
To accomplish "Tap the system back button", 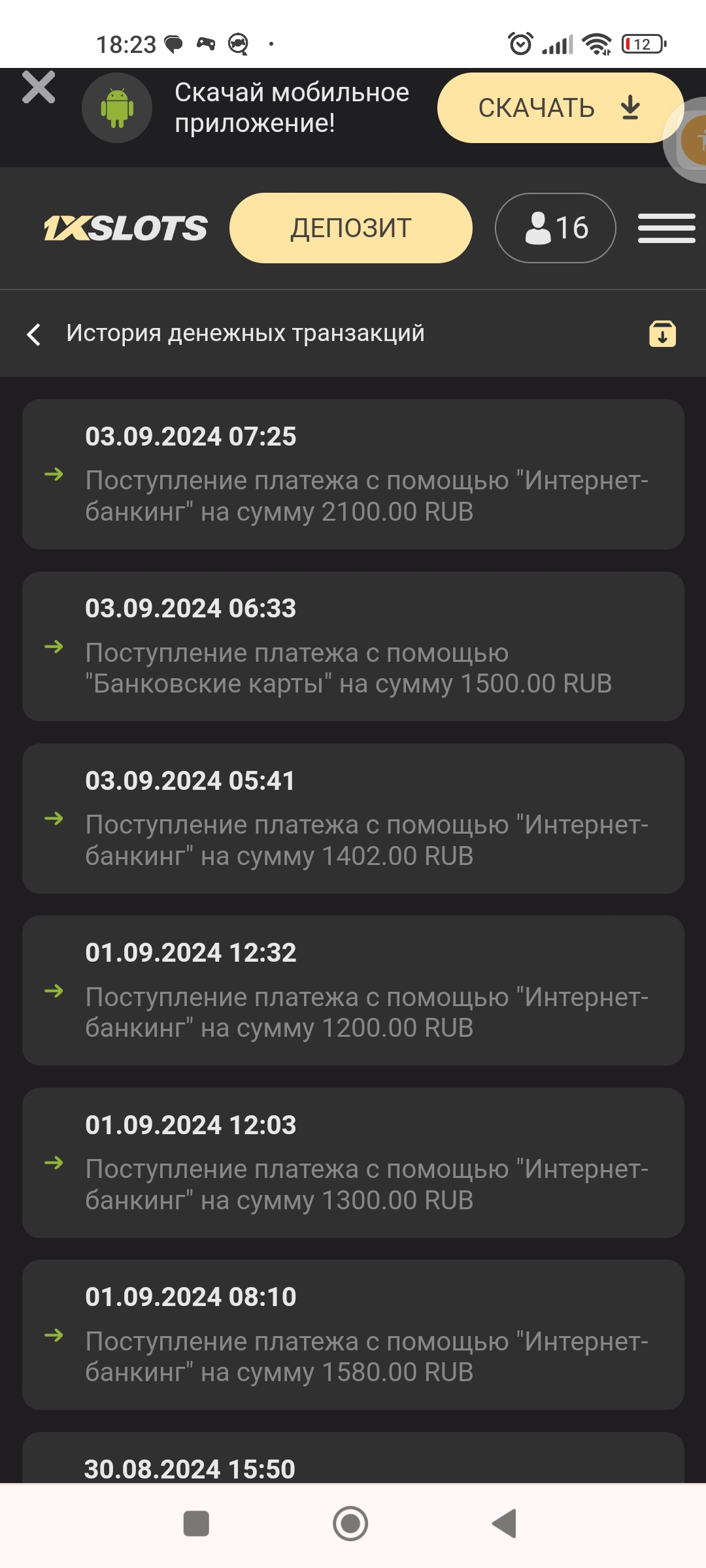I will click(x=504, y=1524).
